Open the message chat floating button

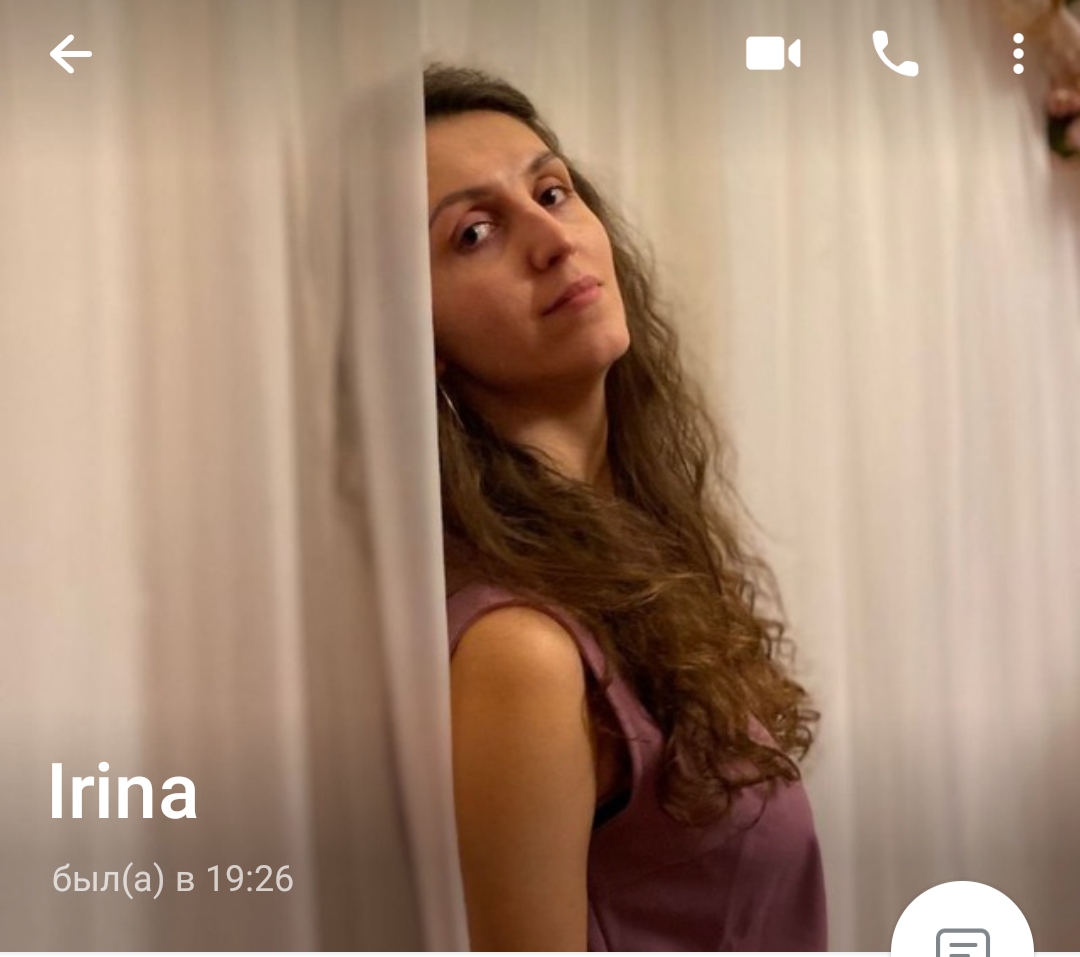click(x=962, y=920)
